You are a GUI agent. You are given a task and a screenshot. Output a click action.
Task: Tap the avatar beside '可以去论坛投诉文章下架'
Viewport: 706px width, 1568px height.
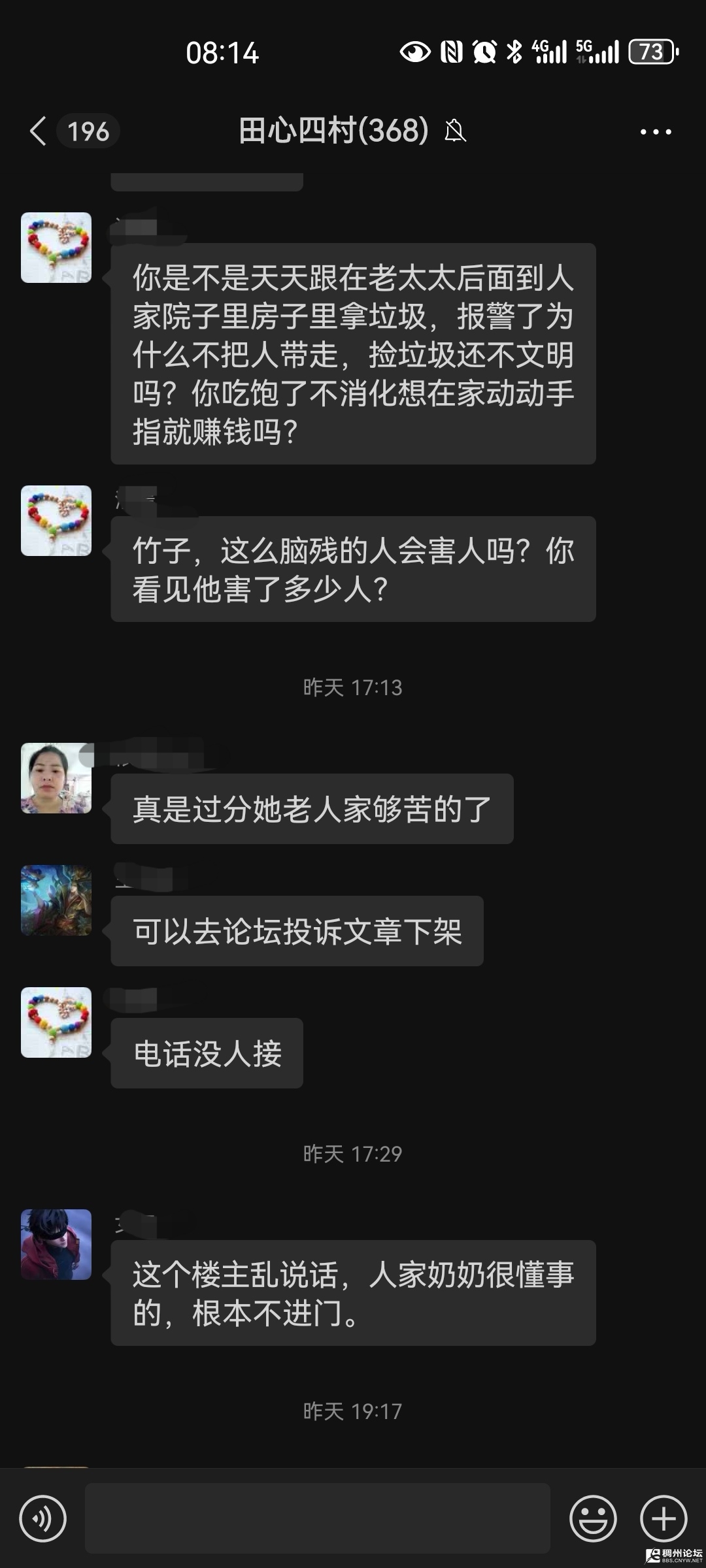56,900
